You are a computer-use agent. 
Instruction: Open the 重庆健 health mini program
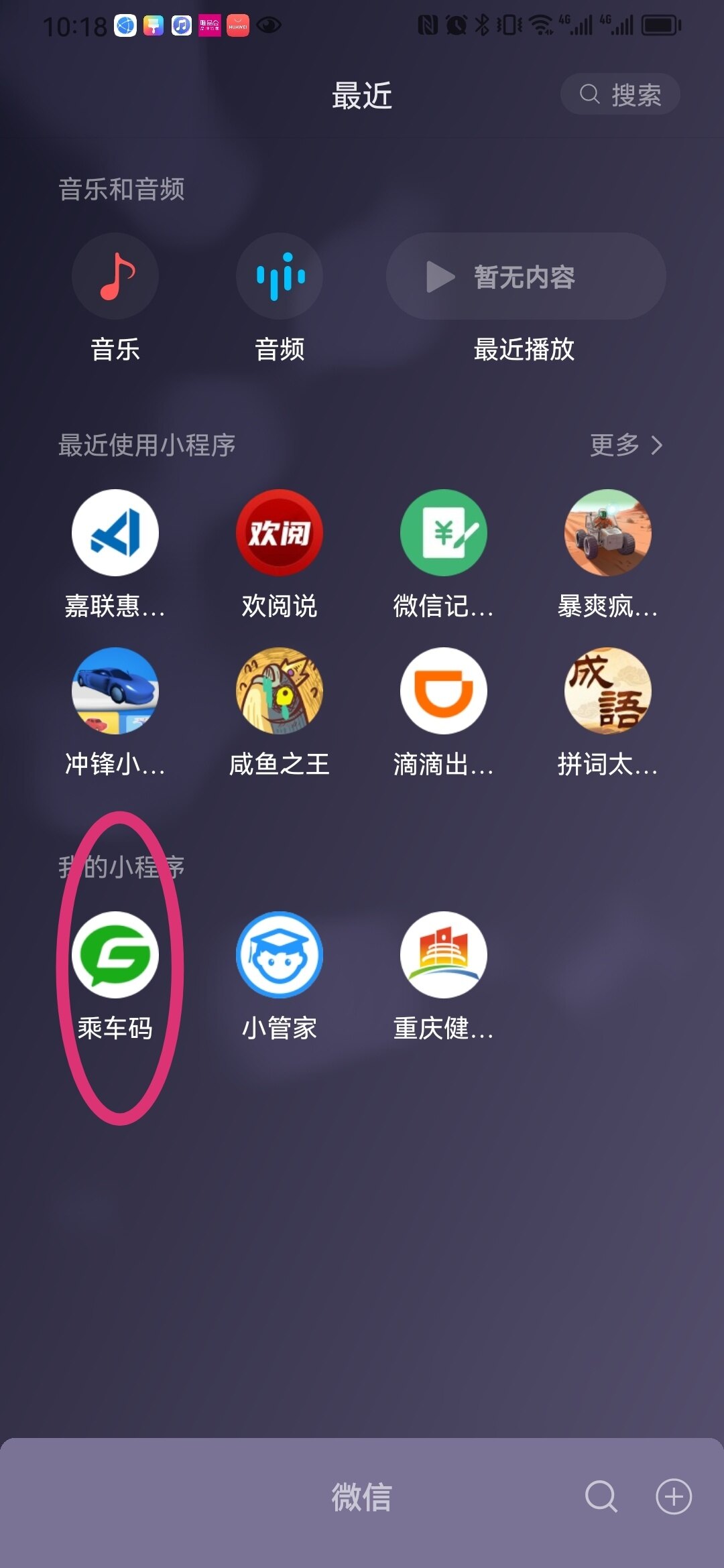pos(444,955)
